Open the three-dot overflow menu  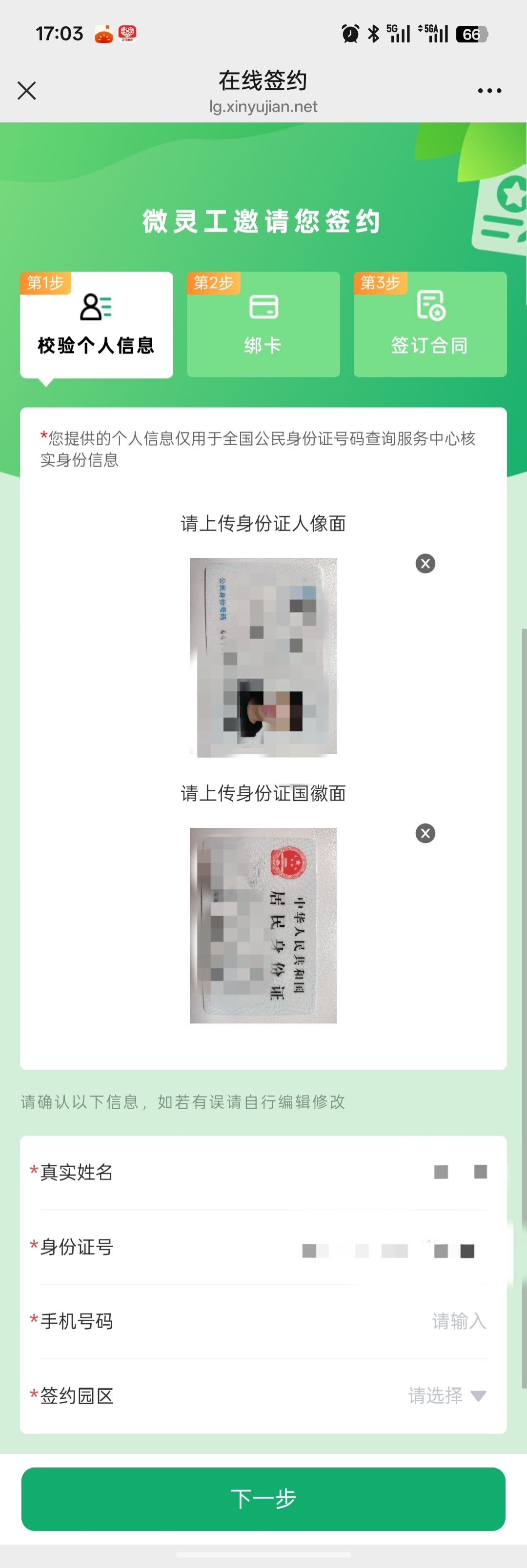pos(489,91)
